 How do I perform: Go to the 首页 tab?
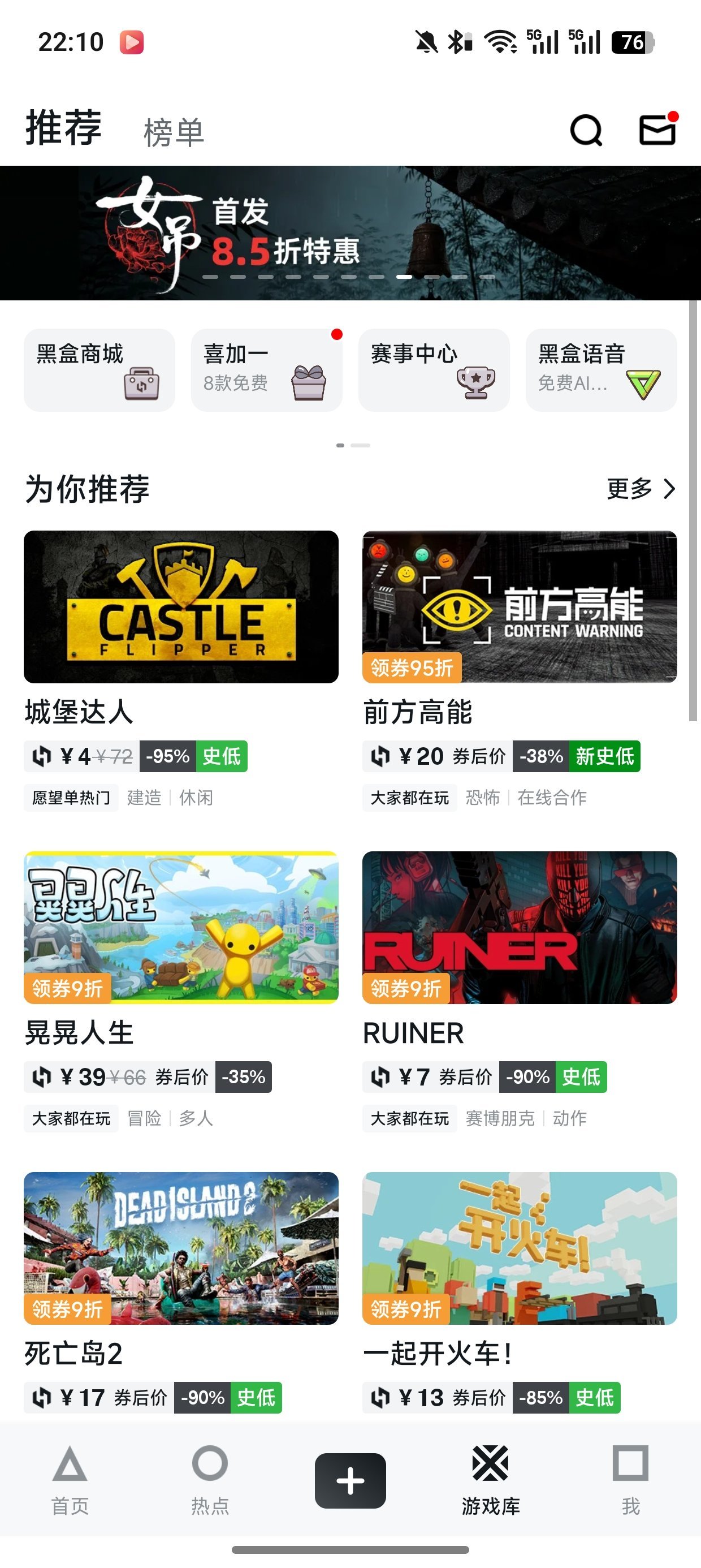(x=70, y=1480)
